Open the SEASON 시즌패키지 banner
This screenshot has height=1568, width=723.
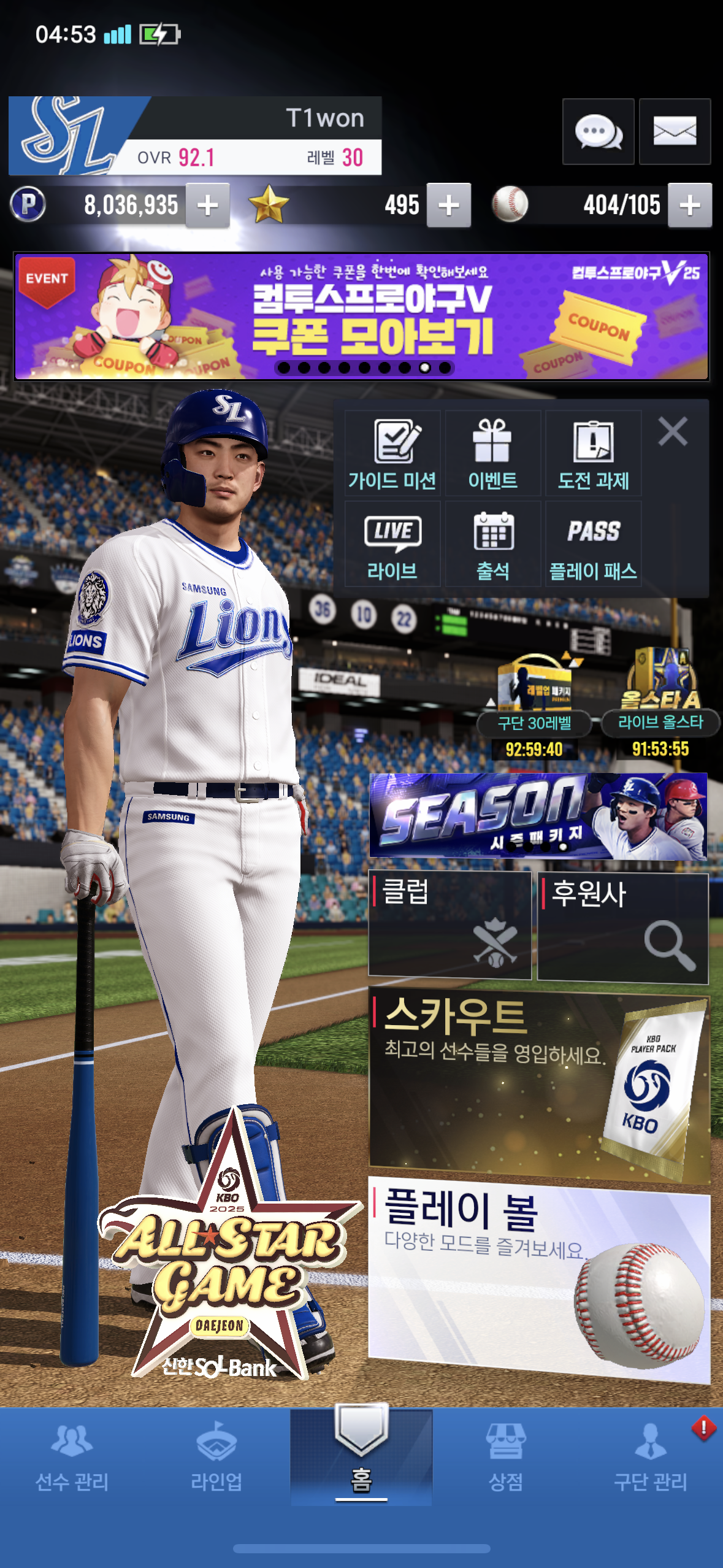tap(538, 816)
